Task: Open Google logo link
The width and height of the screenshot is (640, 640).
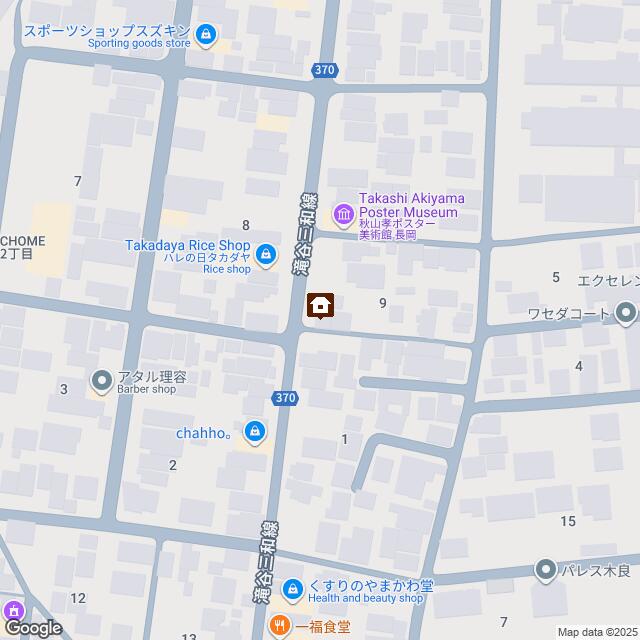Action: 32,627
